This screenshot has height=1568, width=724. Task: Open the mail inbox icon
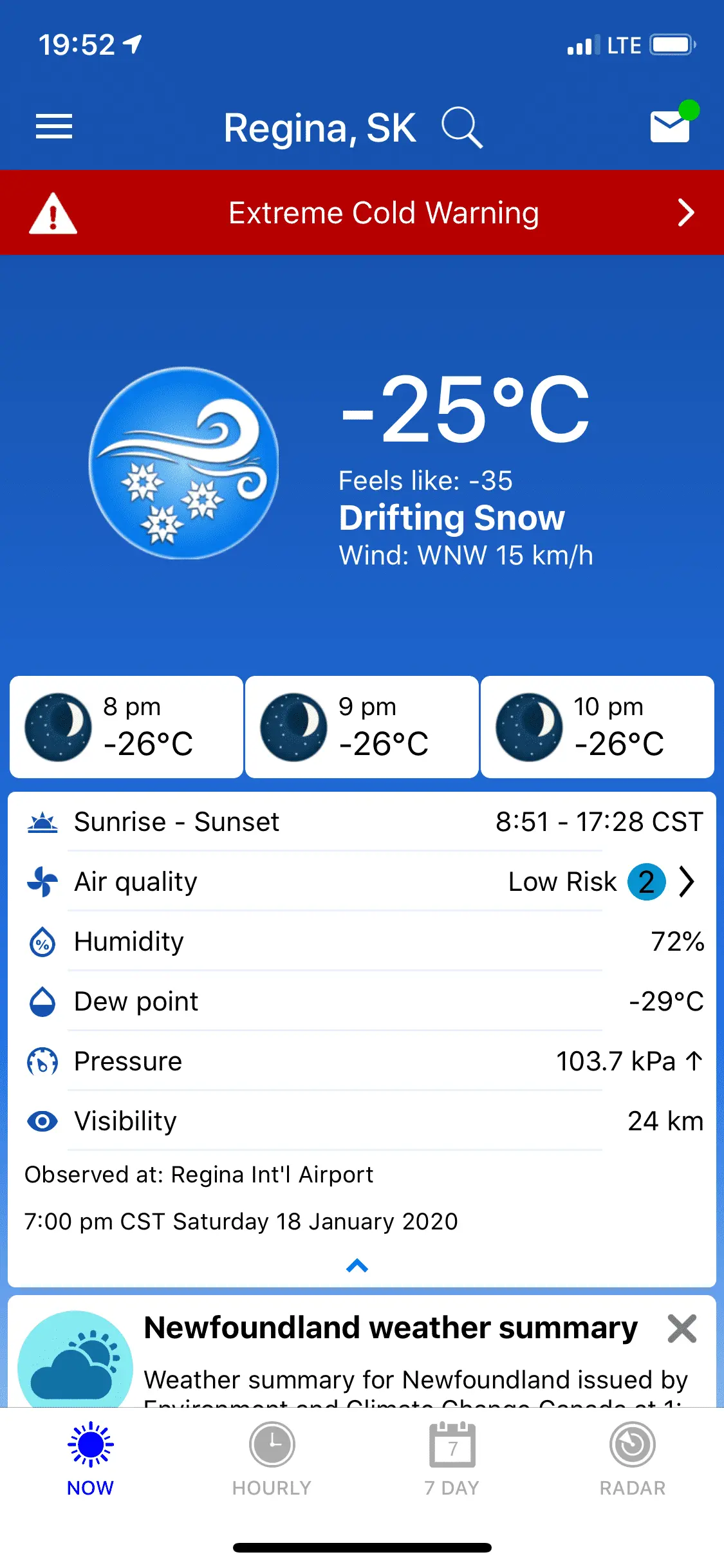tap(670, 126)
